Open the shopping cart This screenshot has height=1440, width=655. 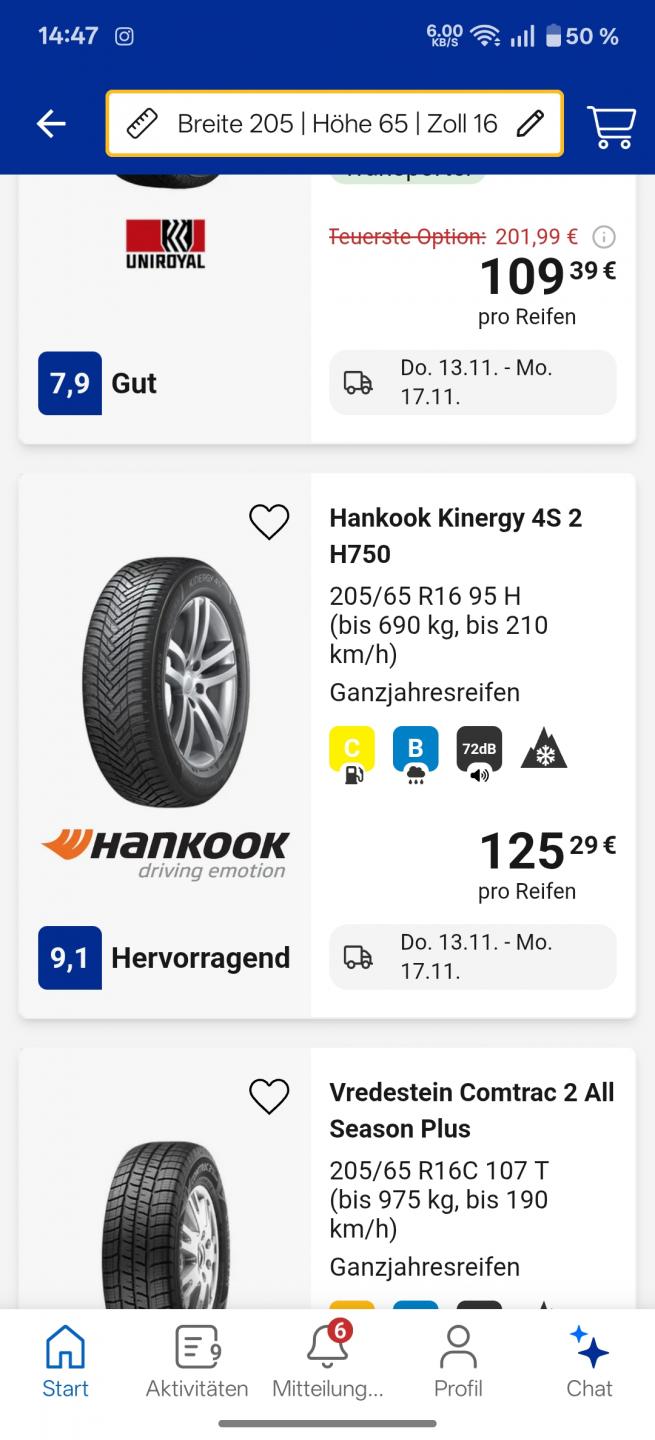[610, 126]
